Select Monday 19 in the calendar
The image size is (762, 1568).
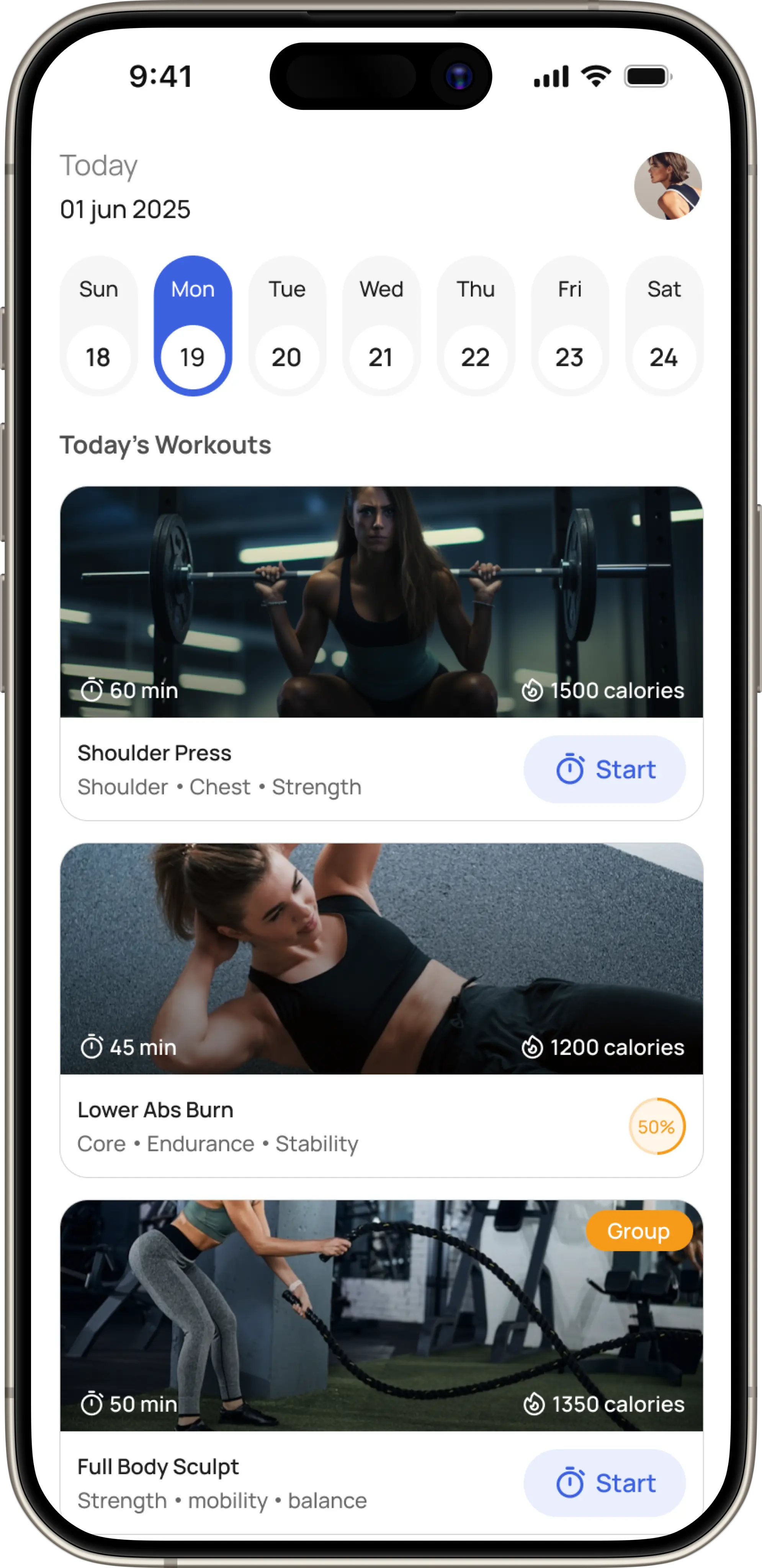point(192,326)
